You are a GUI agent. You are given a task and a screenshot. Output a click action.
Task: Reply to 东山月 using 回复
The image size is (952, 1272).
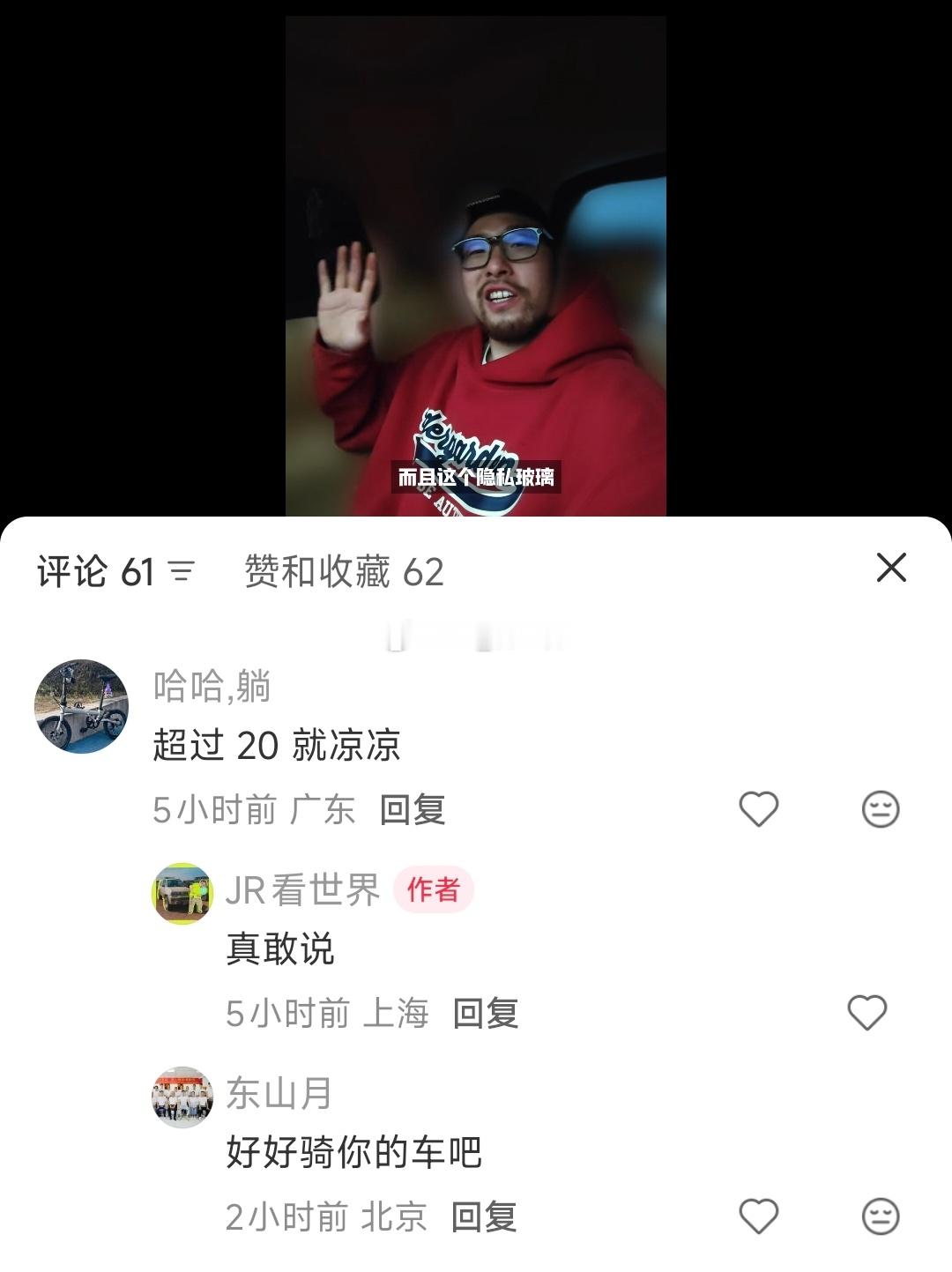[483, 1218]
